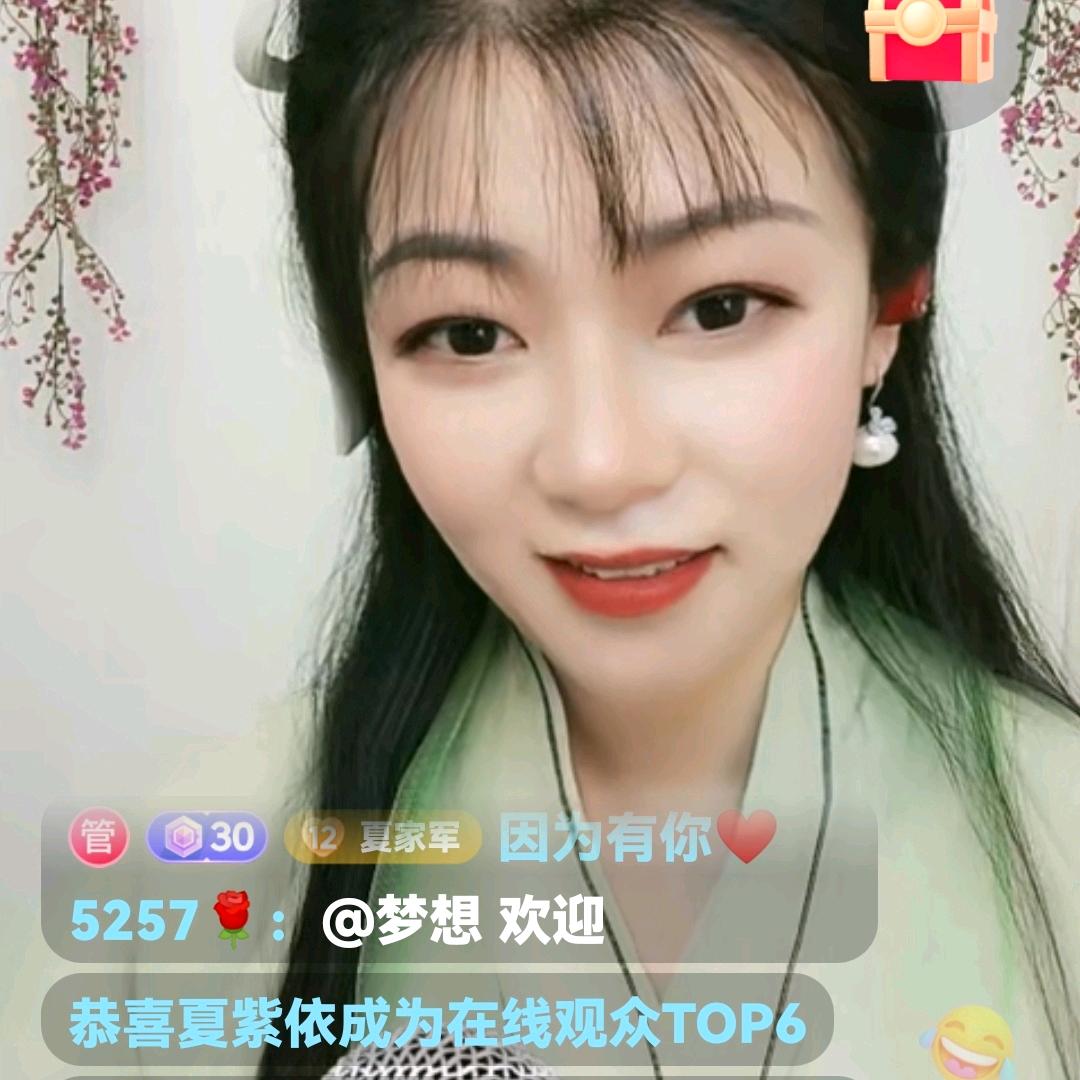This screenshot has width=1080, height=1080.
Task: Open the 夏紫依 TOP6 audience announcement
Action: [x=437, y=1020]
